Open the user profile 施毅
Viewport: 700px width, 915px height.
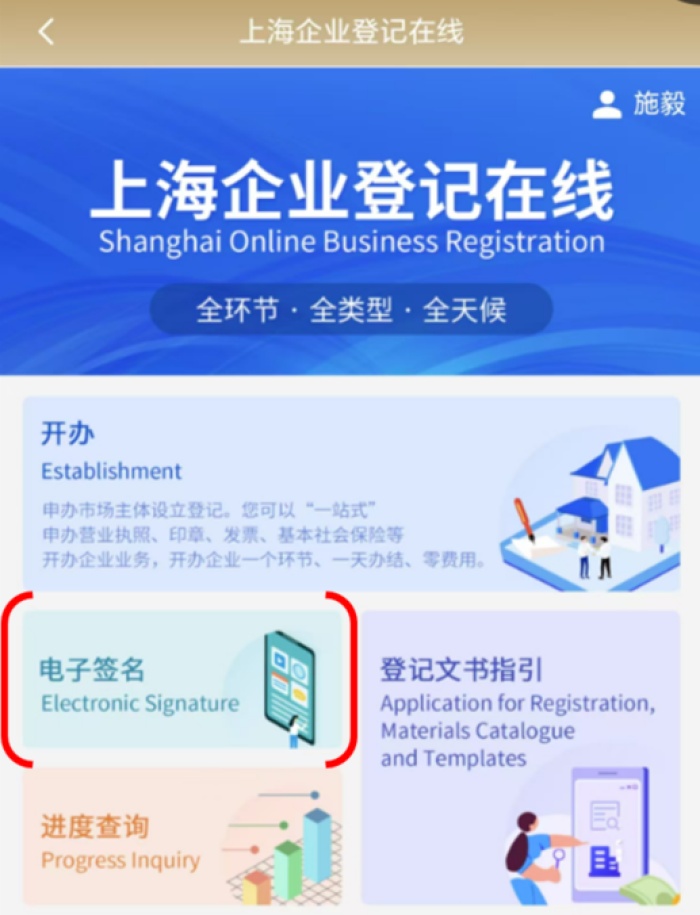click(638, 104)
